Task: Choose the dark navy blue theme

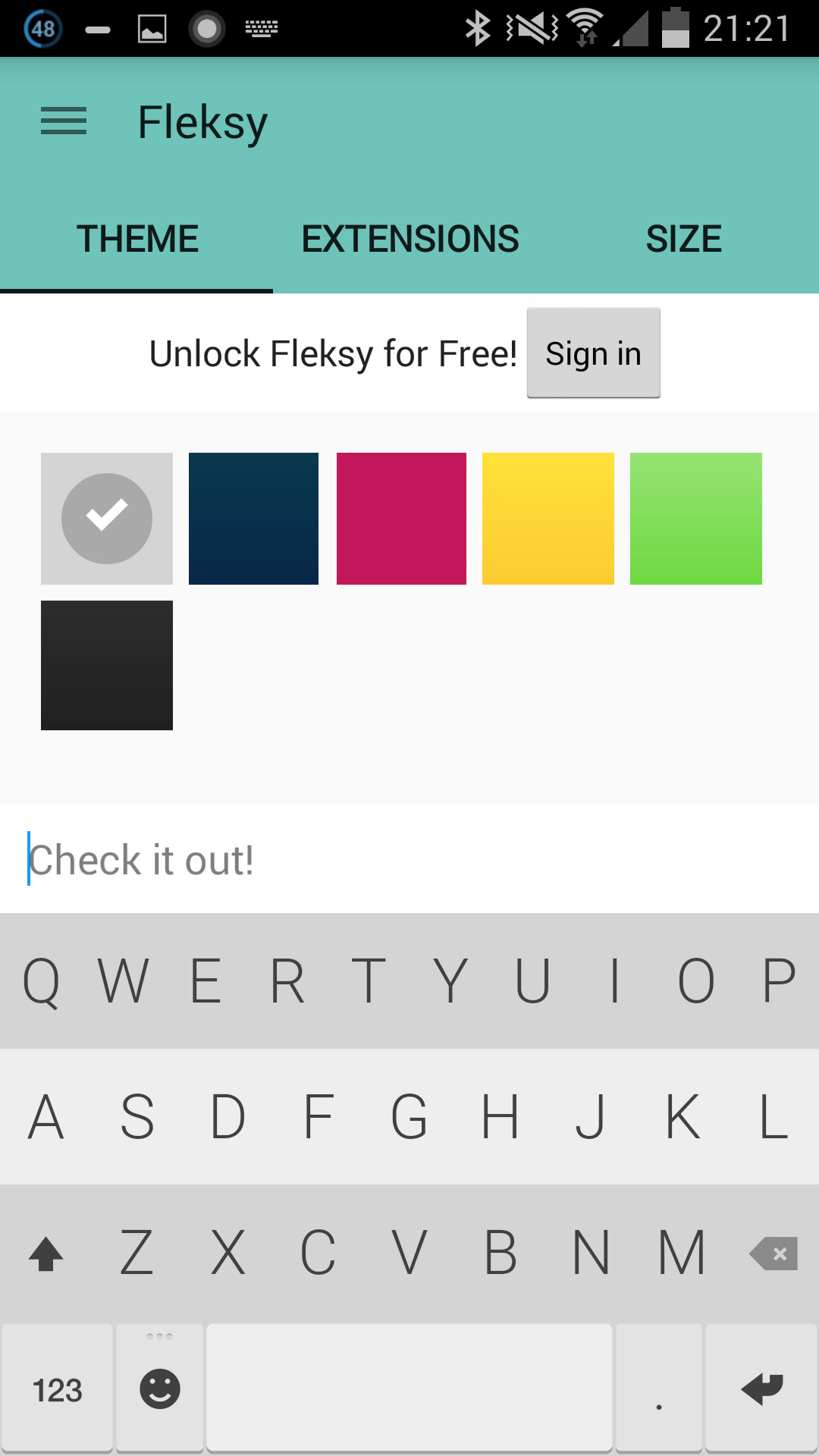Action: coord(253,519)
